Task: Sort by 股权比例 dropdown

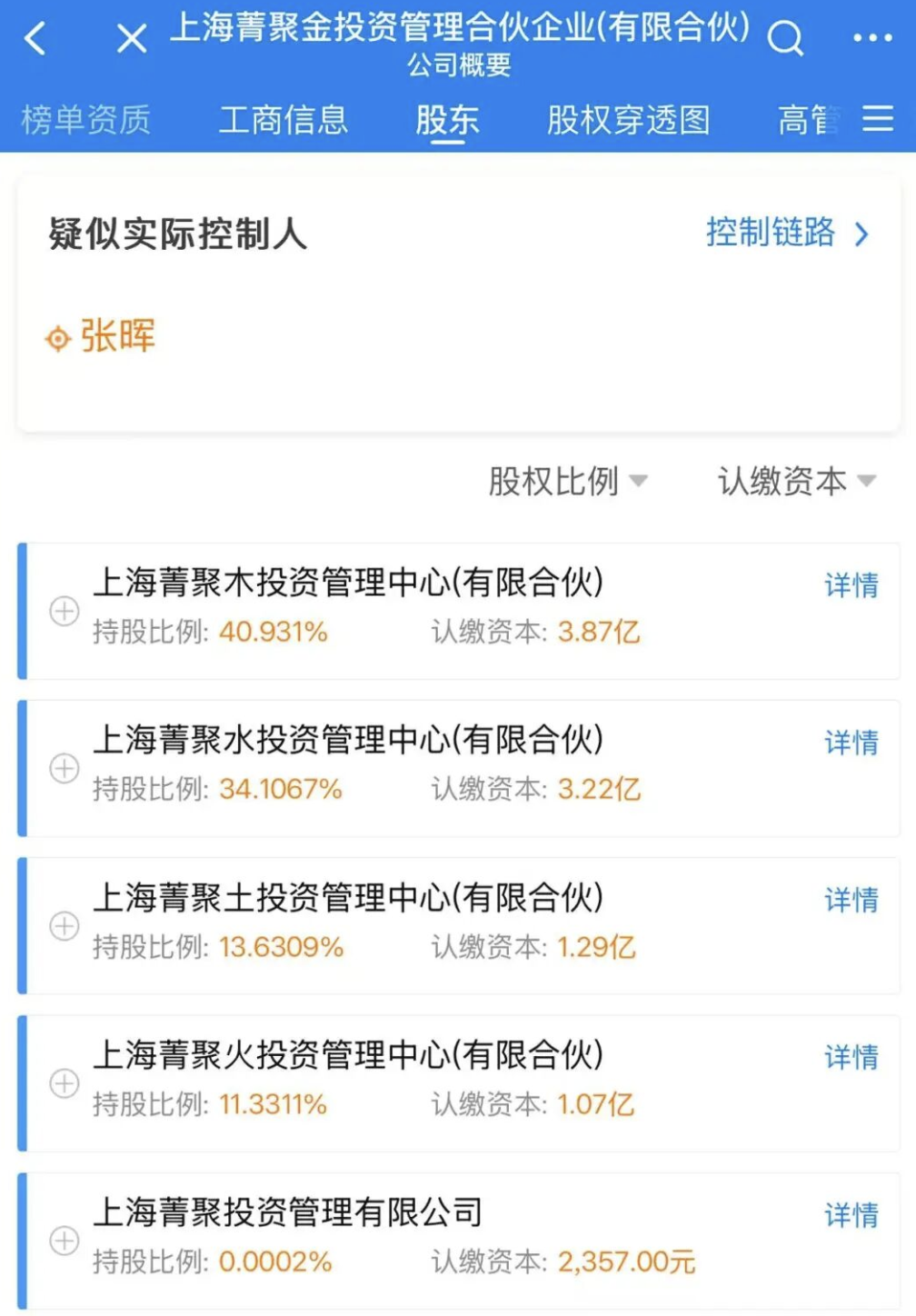Action: click(x=568, y=481)
